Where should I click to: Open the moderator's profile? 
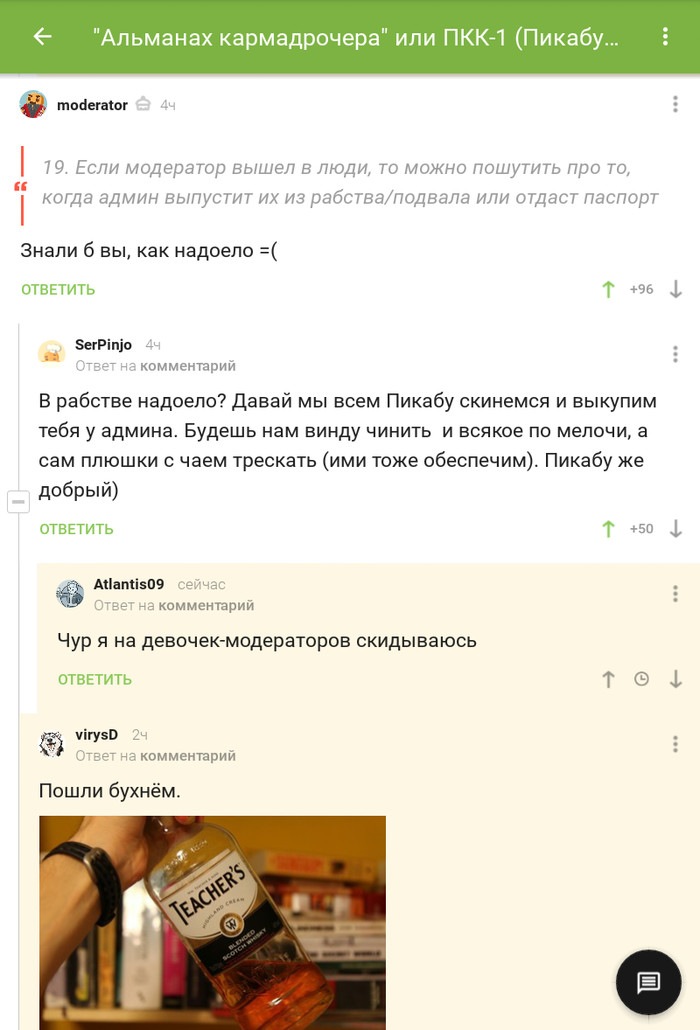pyautogui.click(x=92, y=105)
